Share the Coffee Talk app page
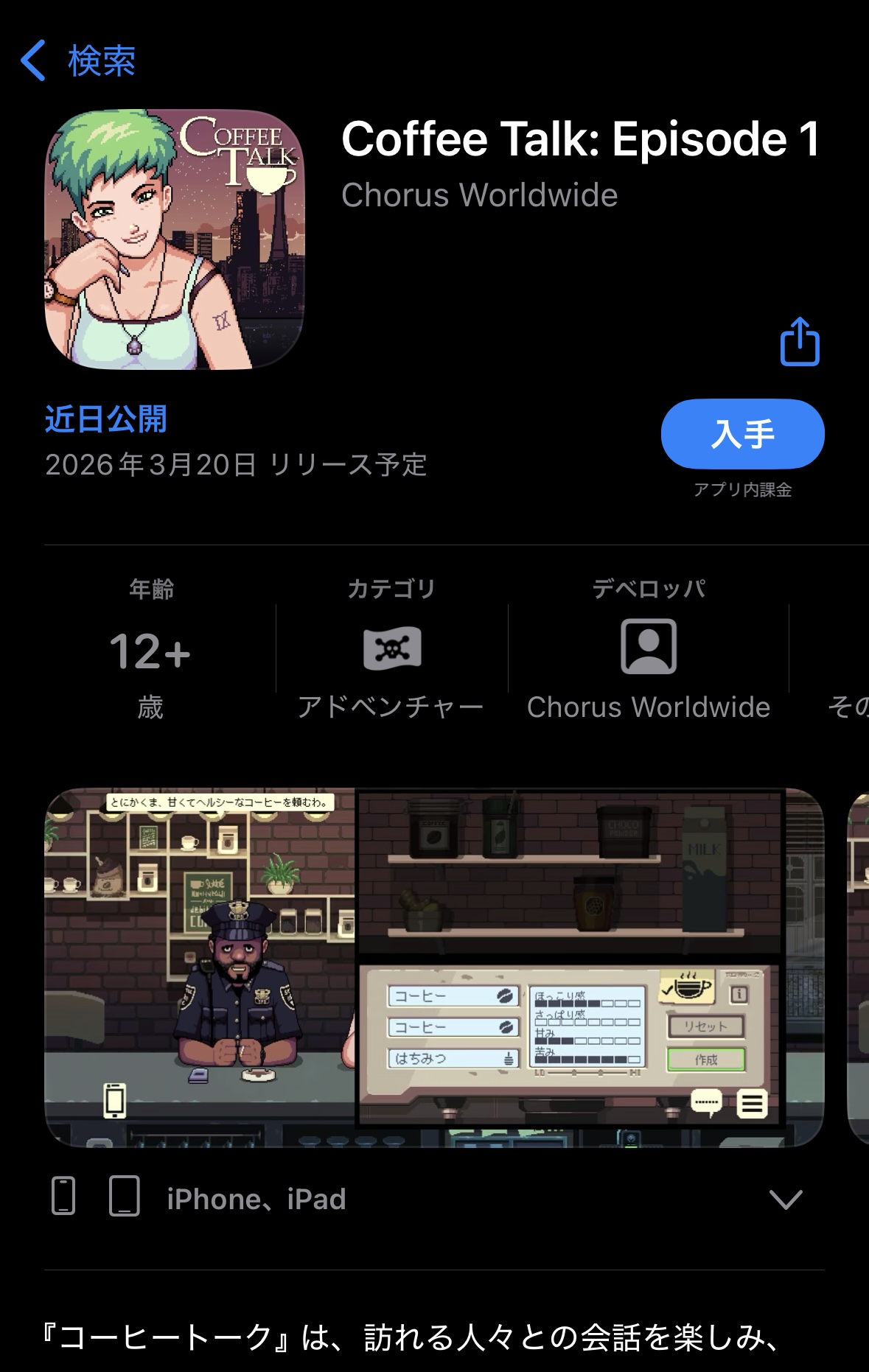 pyautogui.click(x=800, y=342)
